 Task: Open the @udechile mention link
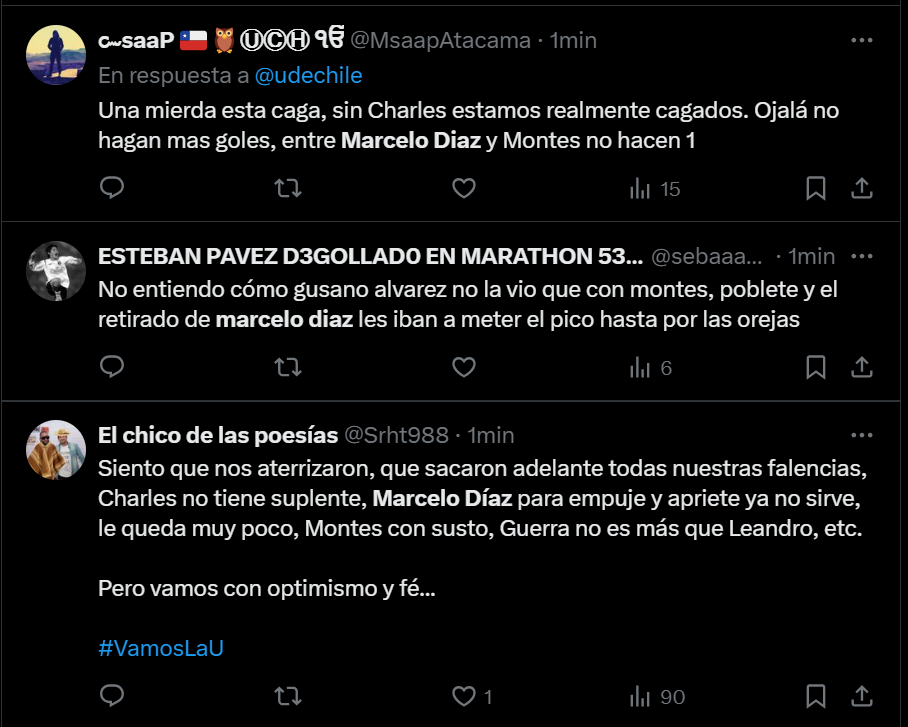[308, 76]
